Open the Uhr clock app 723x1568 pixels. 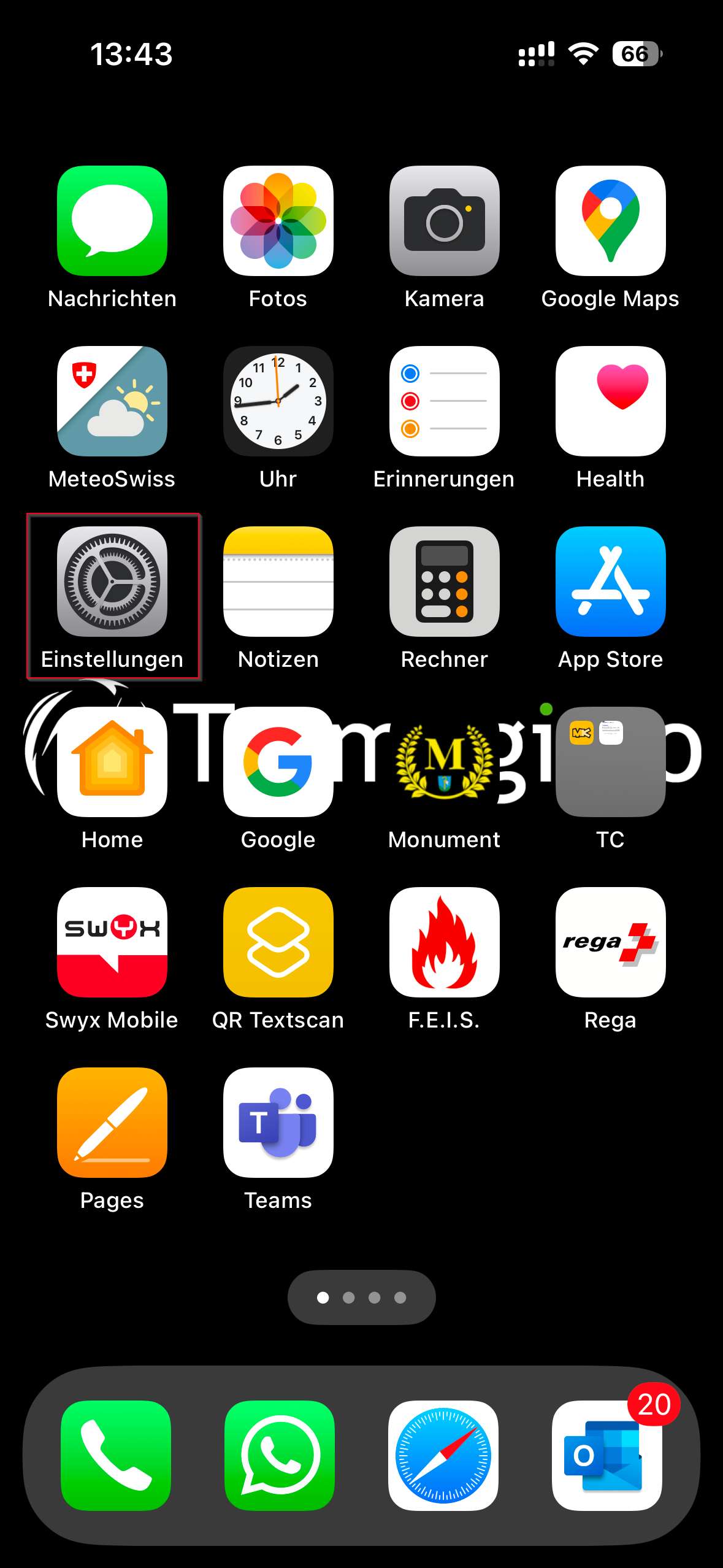278,401
